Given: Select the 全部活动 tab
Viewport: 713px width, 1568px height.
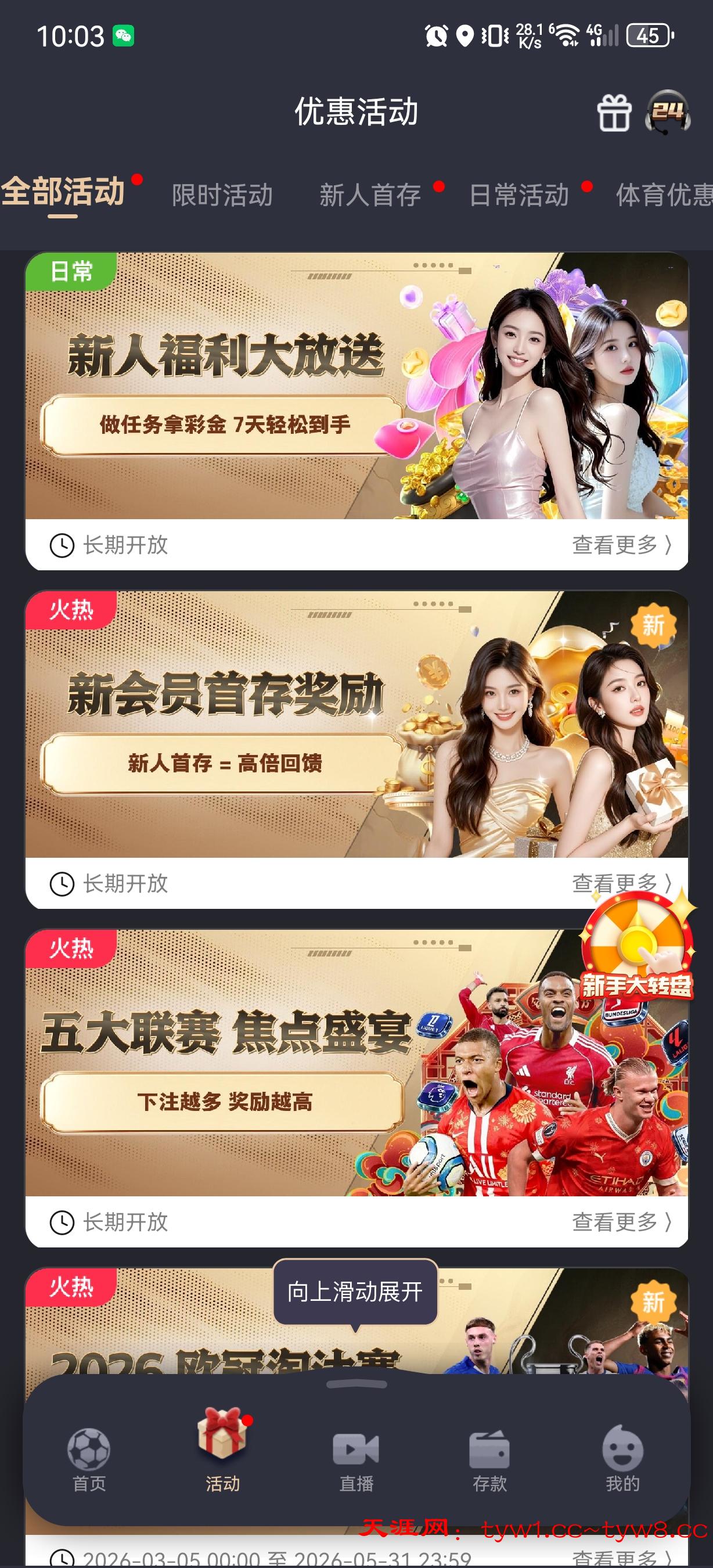Looking at the screenshot, I should tap(63, 192).
